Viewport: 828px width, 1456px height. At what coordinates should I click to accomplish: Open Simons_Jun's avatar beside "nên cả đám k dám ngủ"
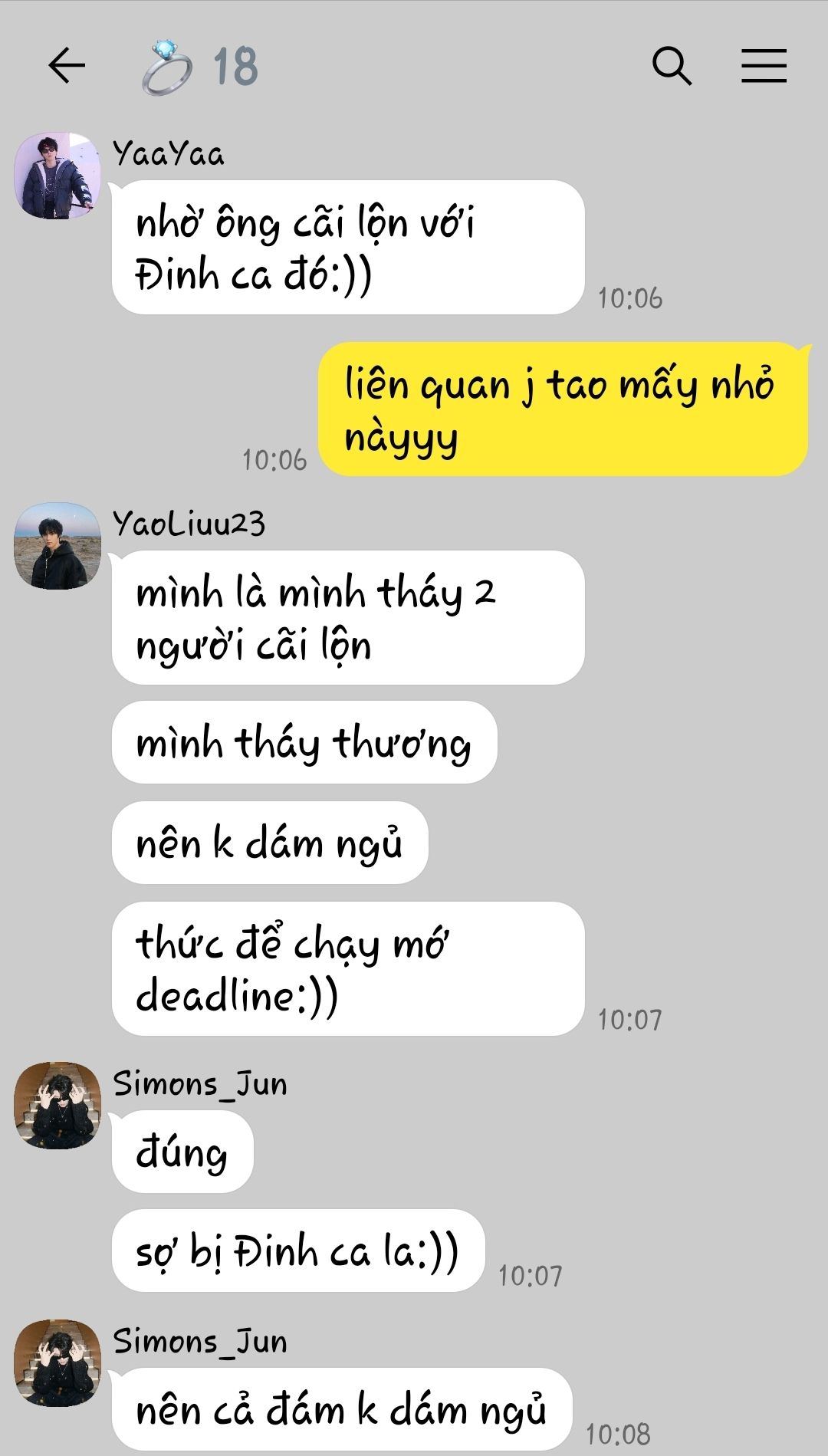[58, 1362]
